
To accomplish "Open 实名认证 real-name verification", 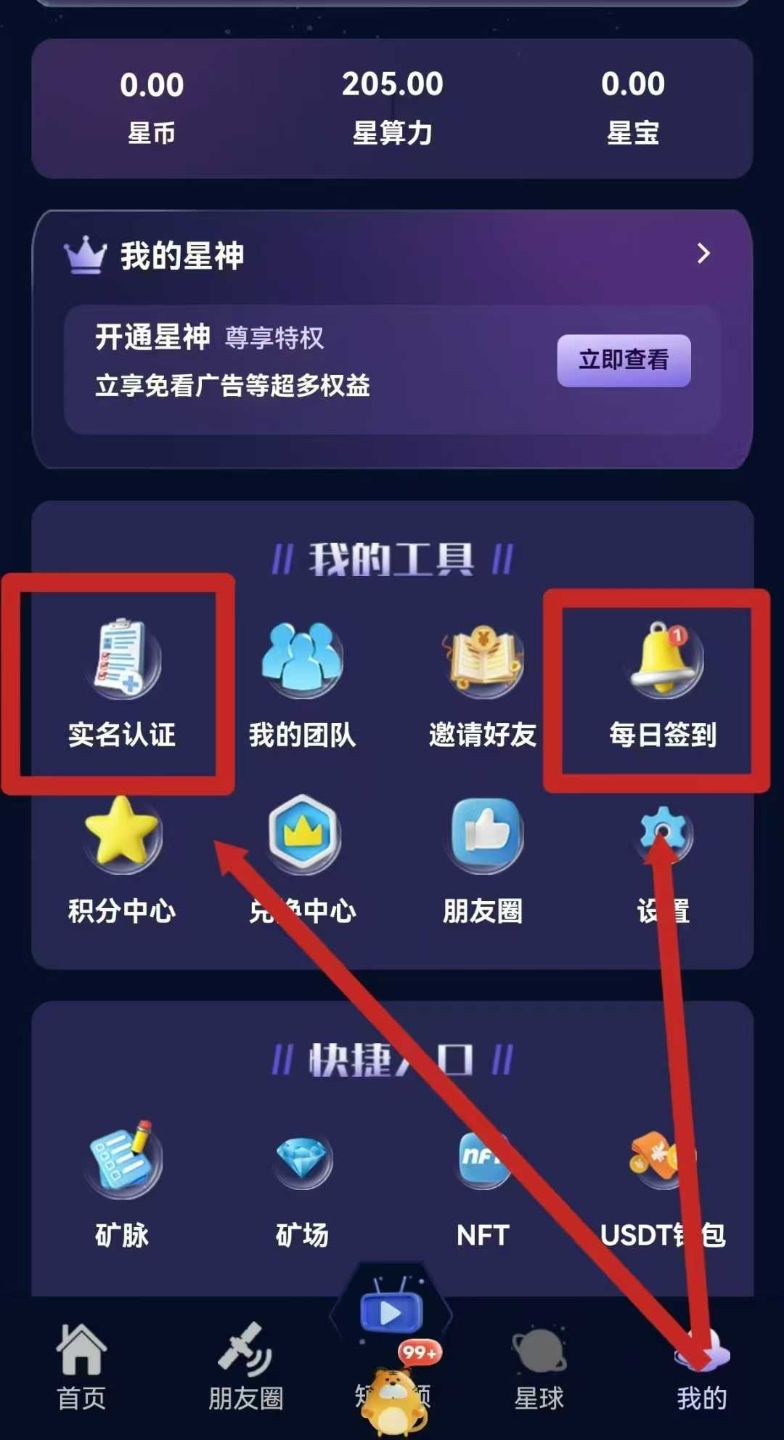I will pos(122,683).
